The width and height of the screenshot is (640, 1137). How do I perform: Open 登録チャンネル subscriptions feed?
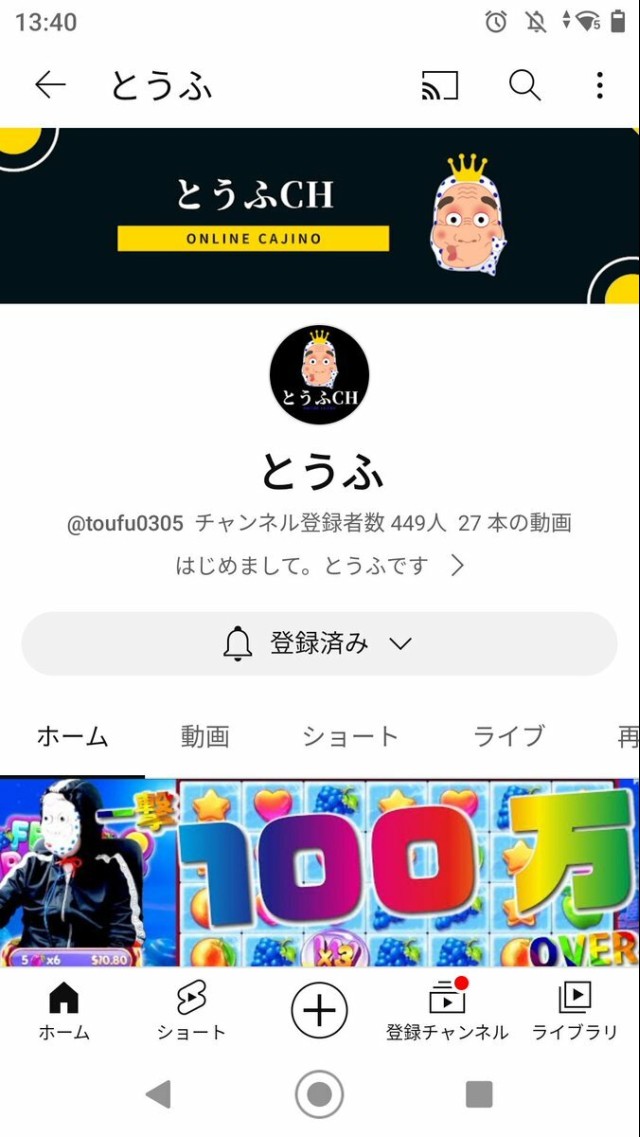tap(447, 1011)
